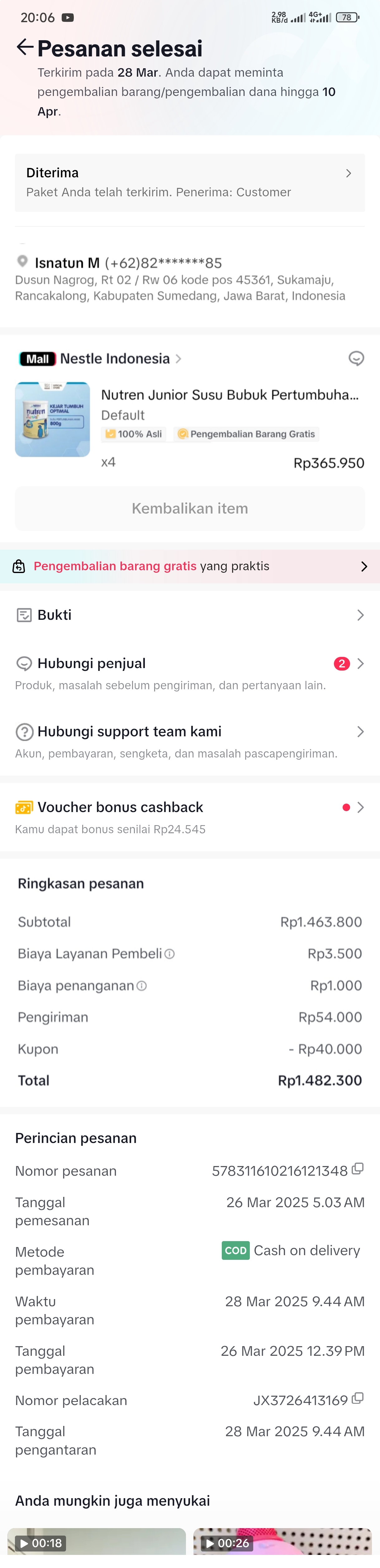Open Pengembalian barang gratis banner

coord(190,566)
